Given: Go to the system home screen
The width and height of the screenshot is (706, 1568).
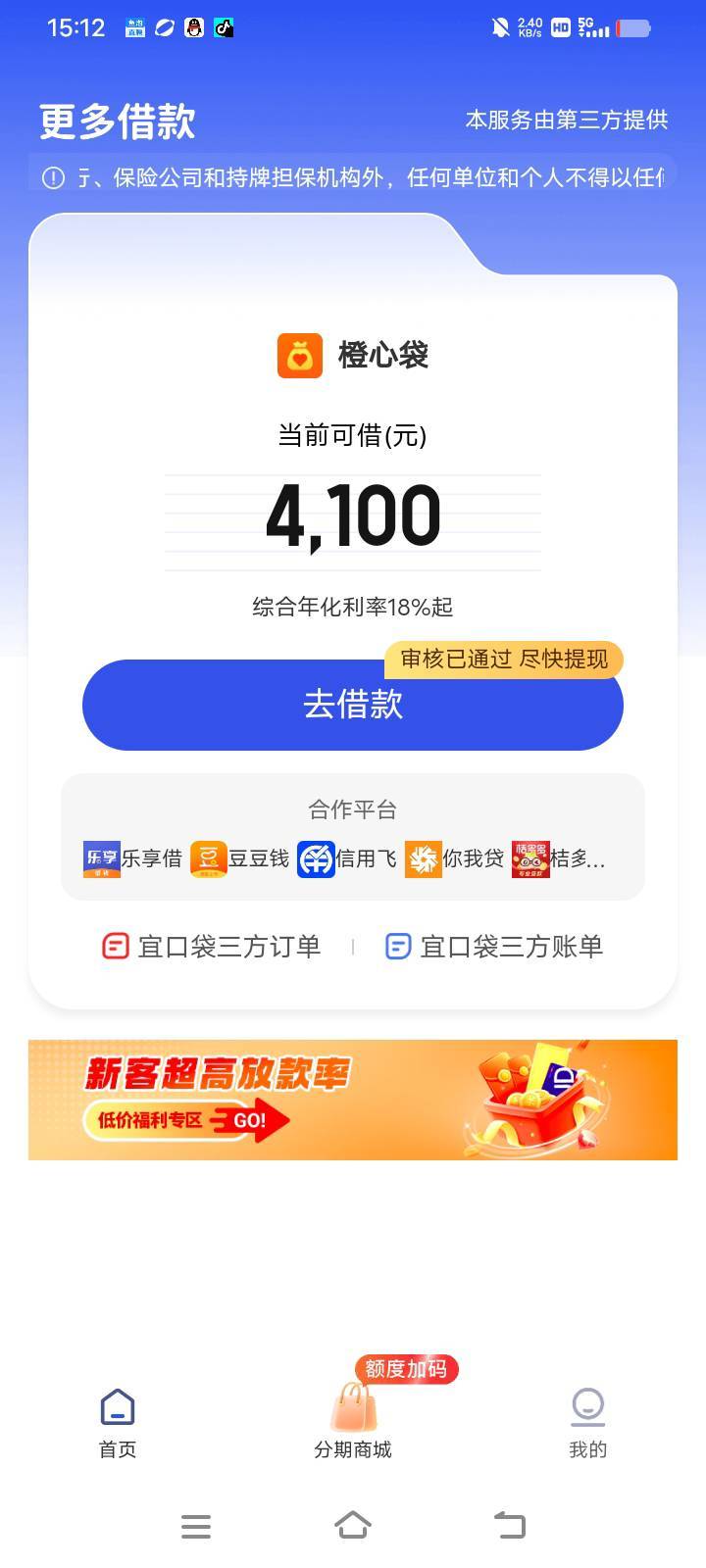Looking at the screenshot, I should 353,1525.
